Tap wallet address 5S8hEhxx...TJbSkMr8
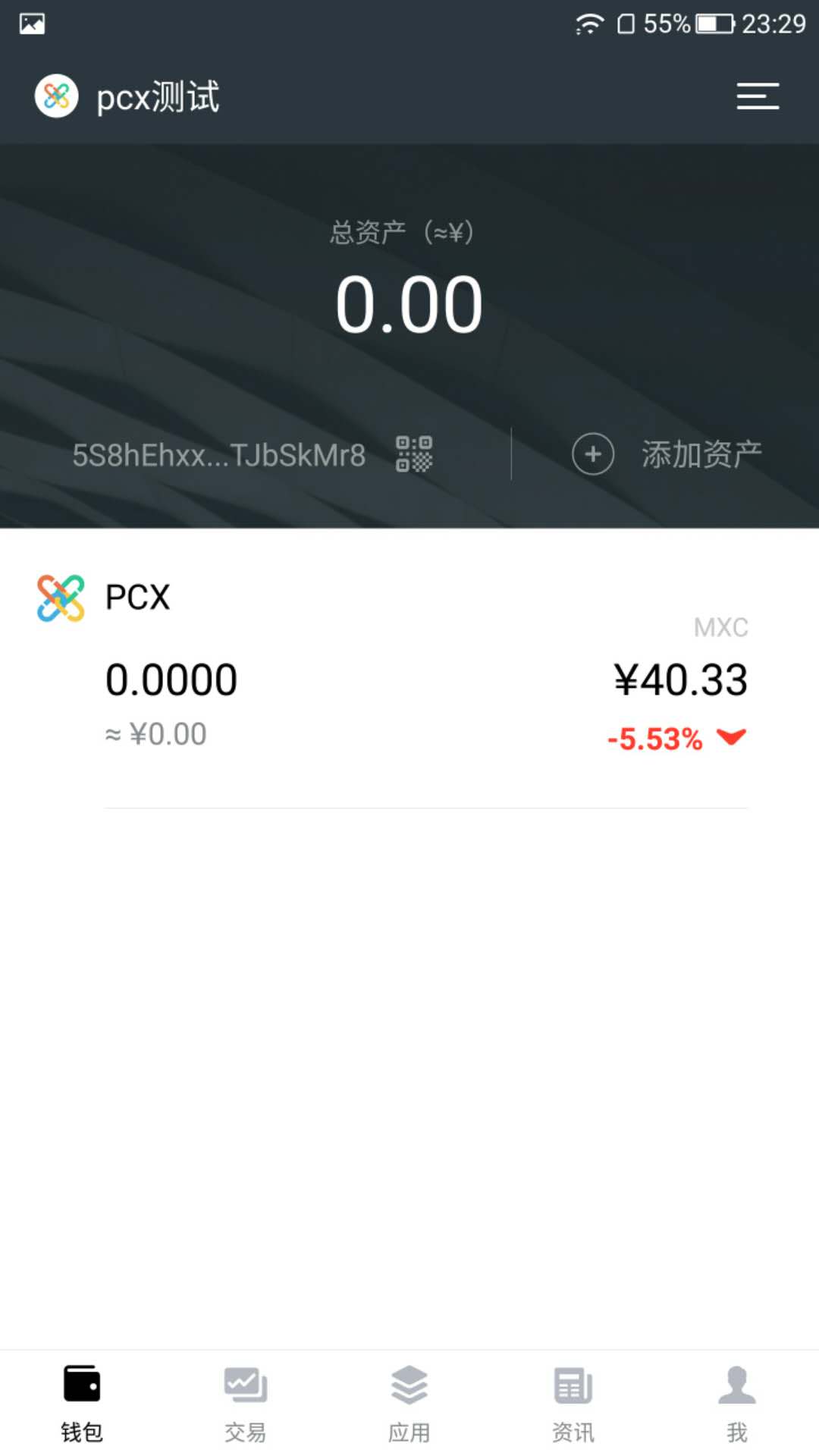This screenshot has height=1456, width=819. pos(218,455)
